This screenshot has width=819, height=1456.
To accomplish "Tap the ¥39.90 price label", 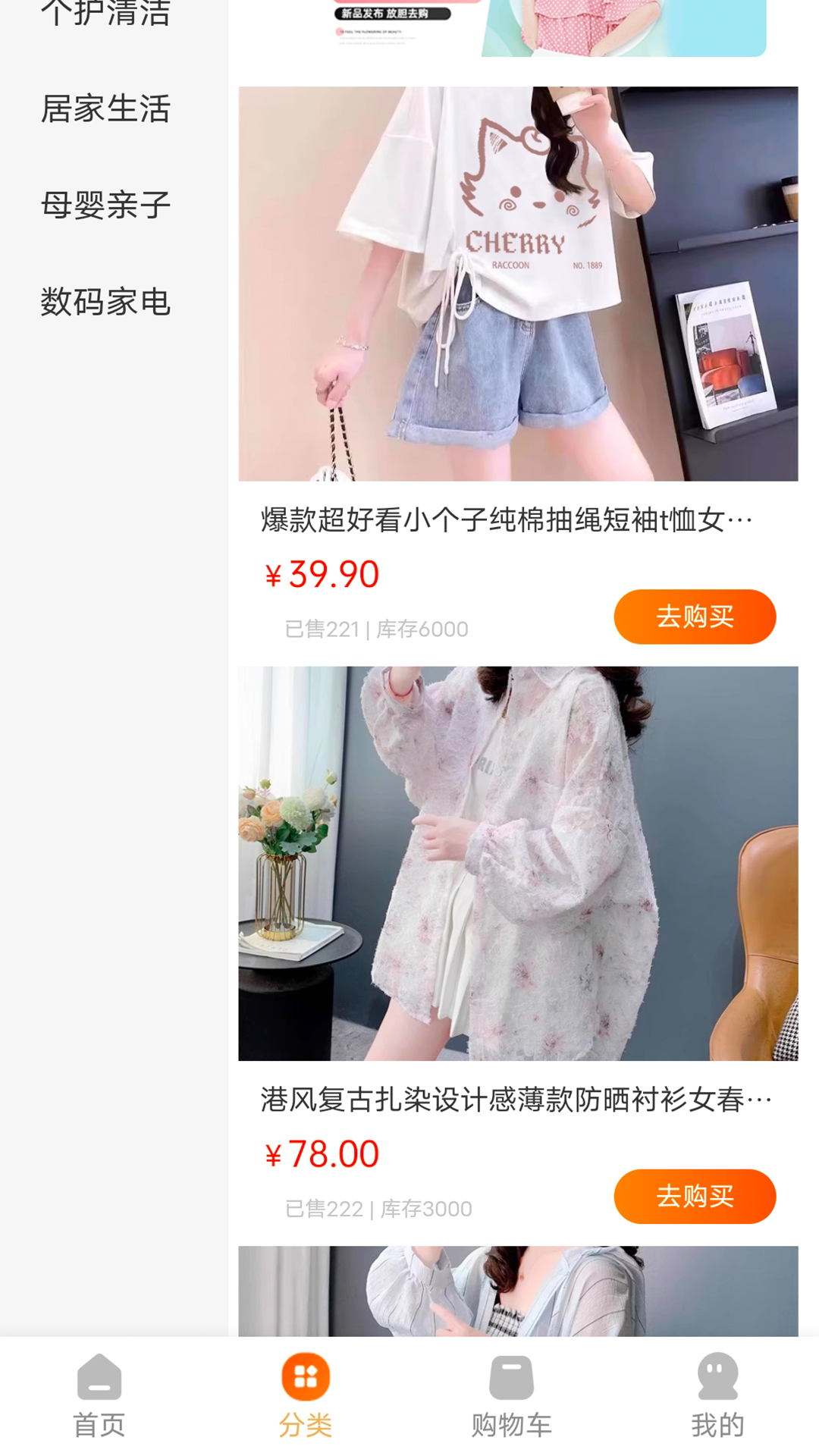I will tap(322, 575).
